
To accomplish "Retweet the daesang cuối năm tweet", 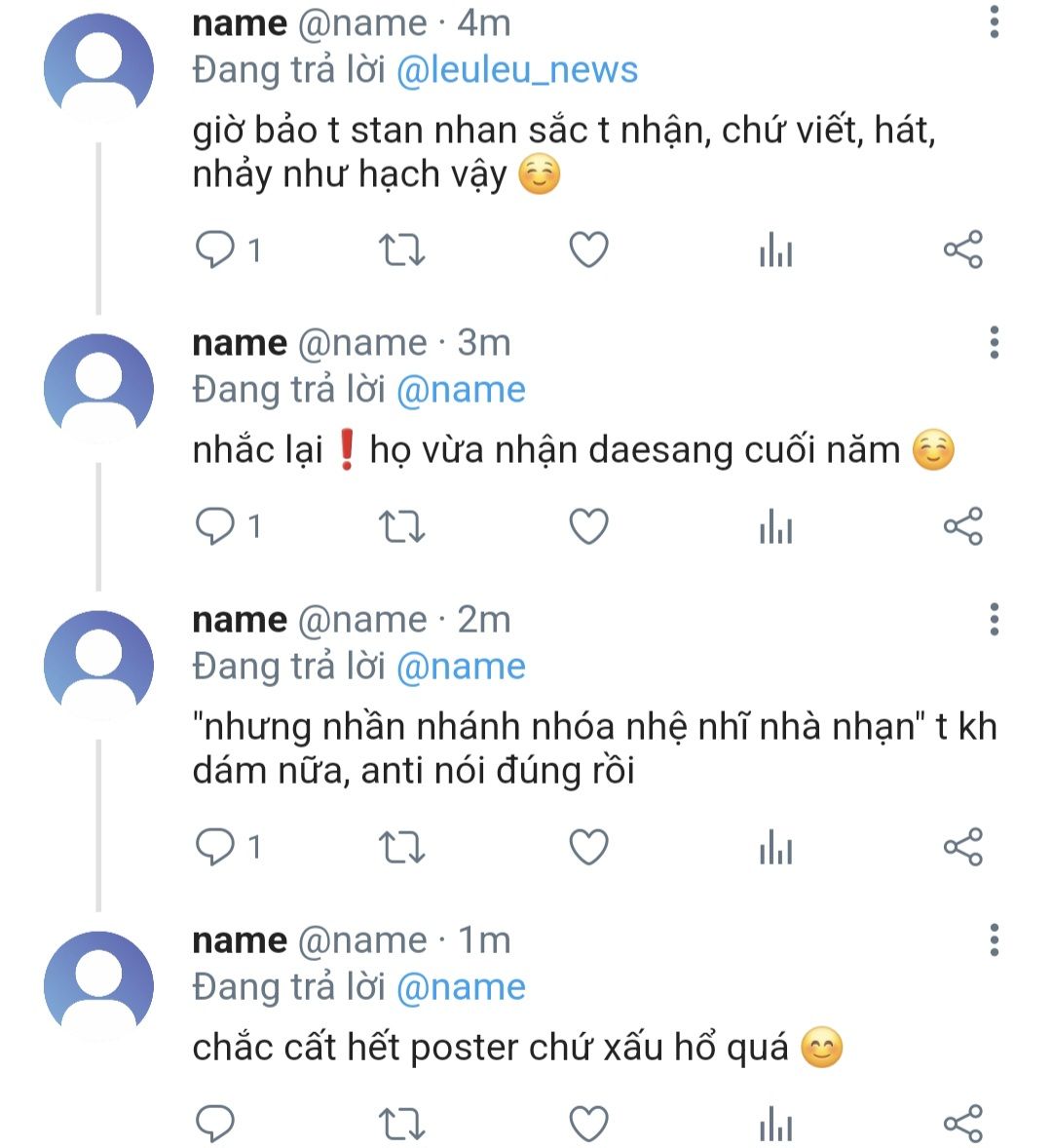I will (401, 527).
